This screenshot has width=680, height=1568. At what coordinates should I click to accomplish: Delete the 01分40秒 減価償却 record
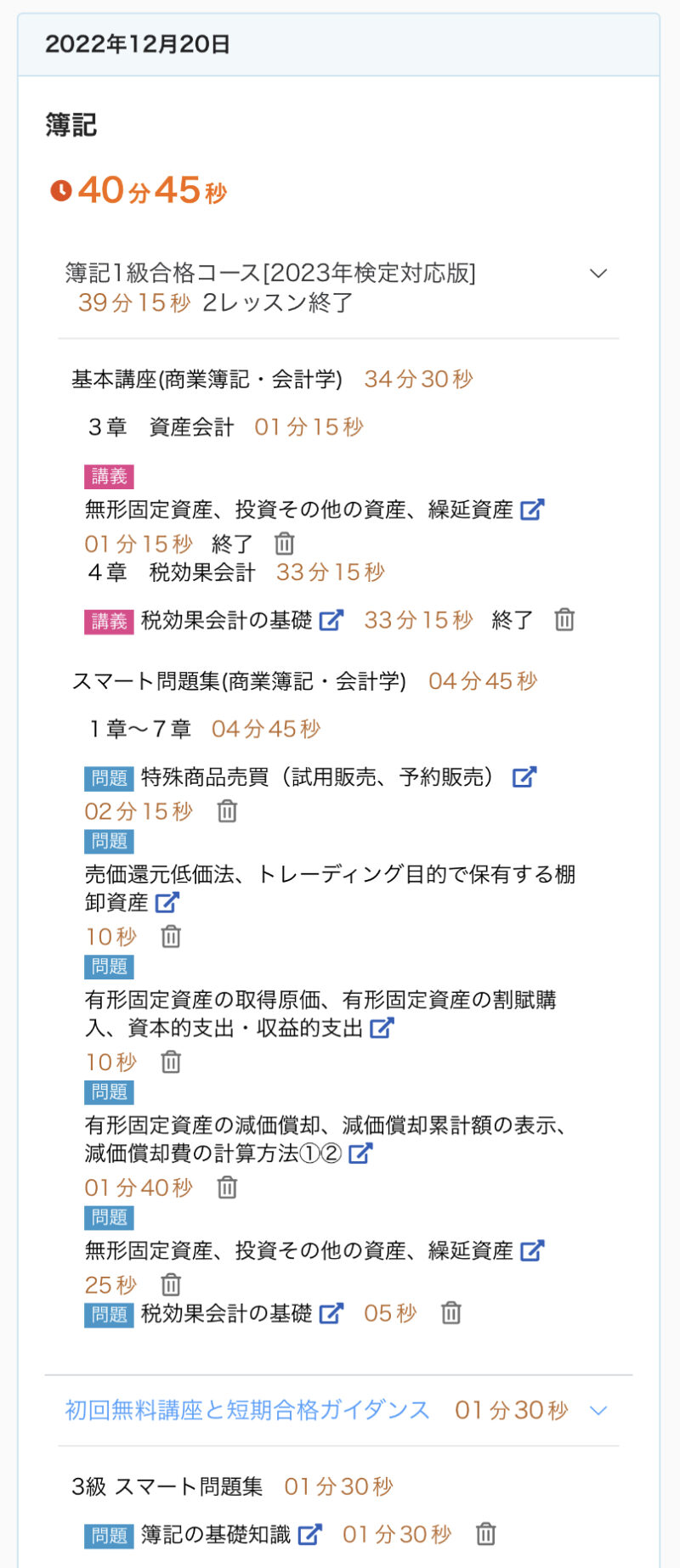coord(227,1188)
